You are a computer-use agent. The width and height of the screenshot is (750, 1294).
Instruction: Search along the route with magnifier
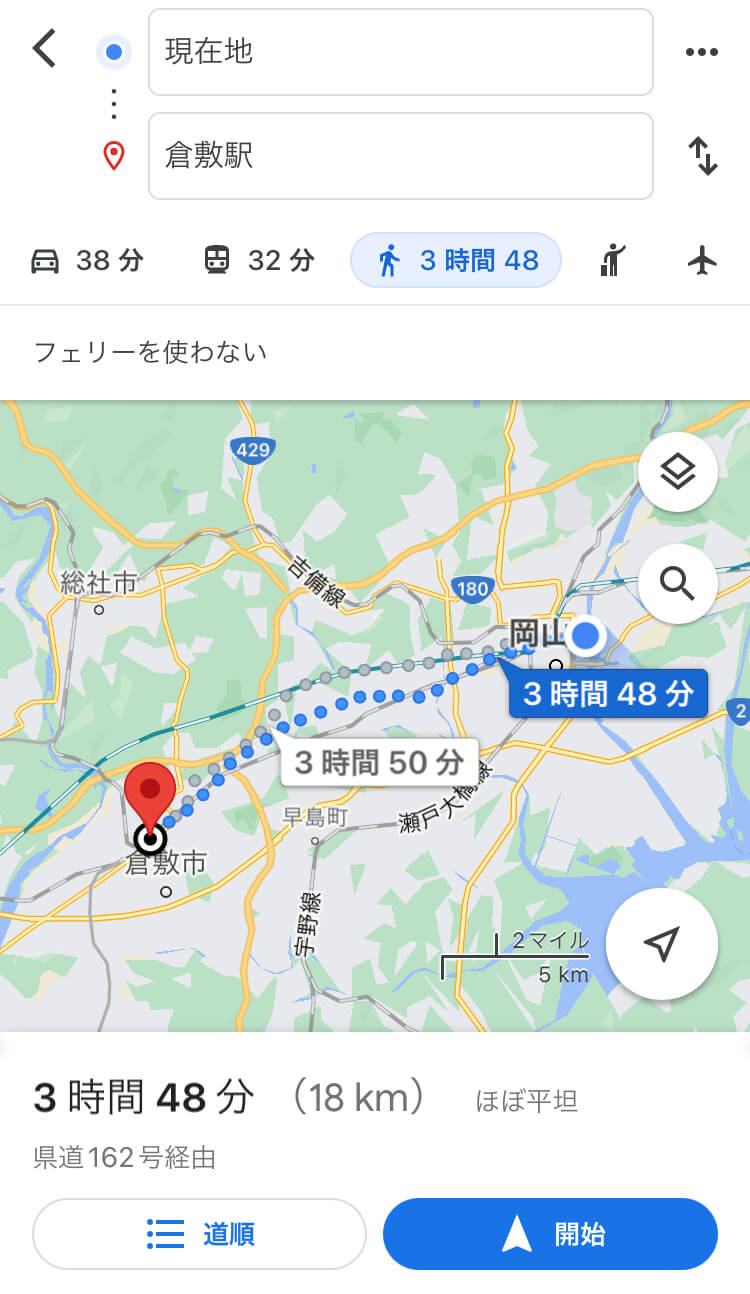678,584
